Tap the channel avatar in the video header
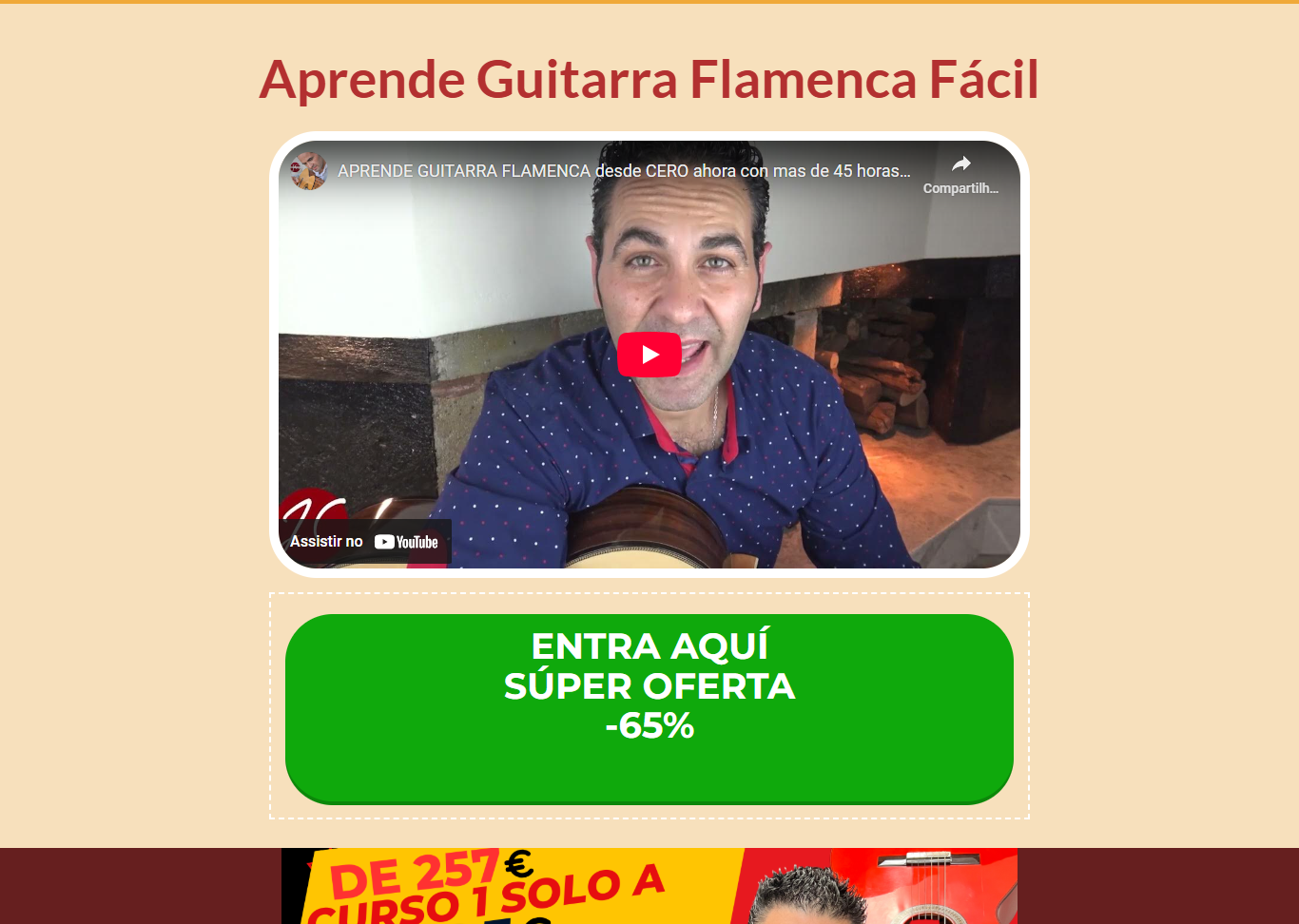The image size is (1299, 924). (309, 171)
